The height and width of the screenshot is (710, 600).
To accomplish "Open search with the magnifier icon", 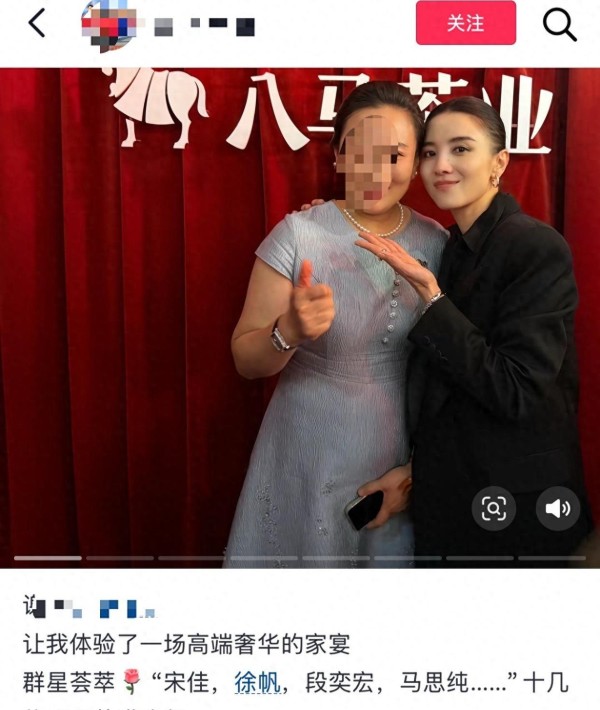I will (560, 24).
